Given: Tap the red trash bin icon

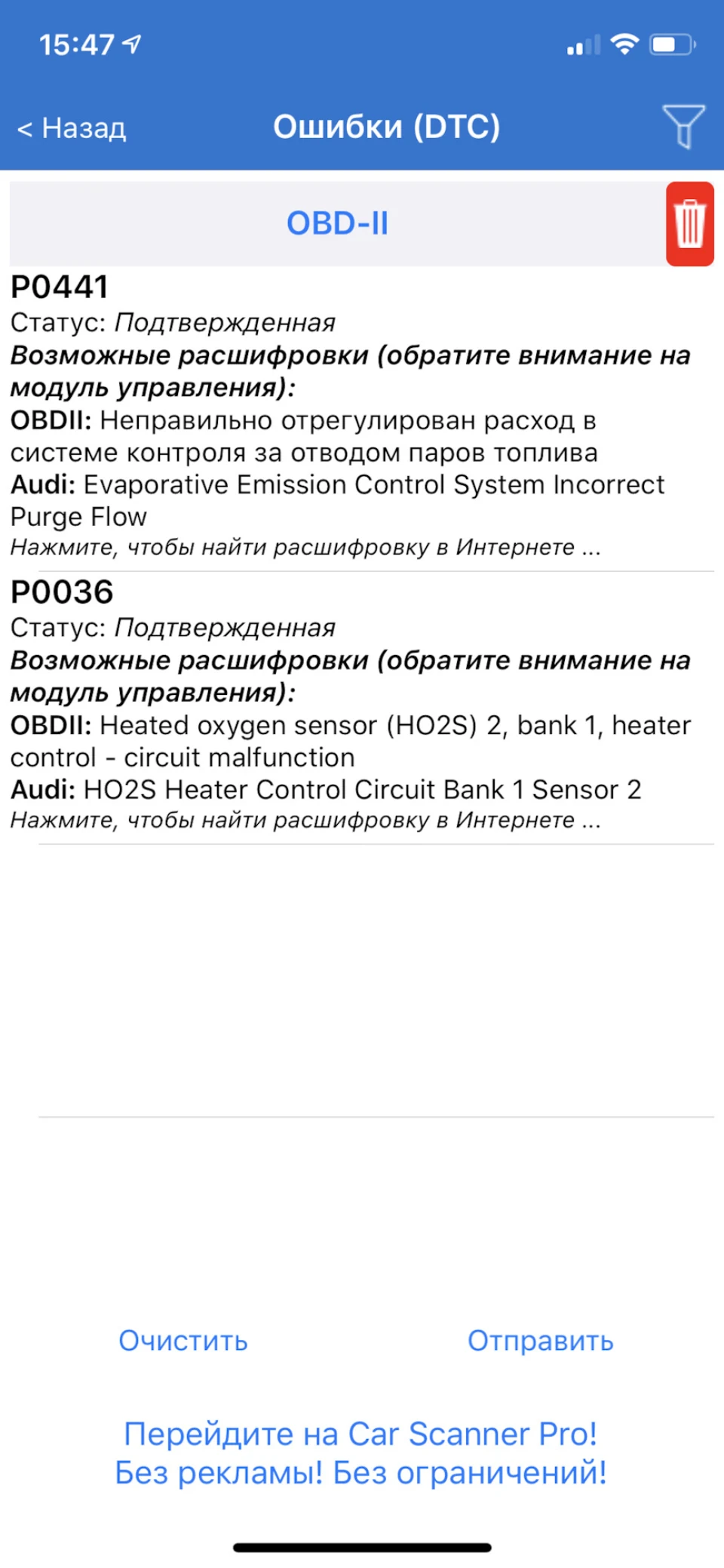Looking at the screenshot, I should [689, 224].
